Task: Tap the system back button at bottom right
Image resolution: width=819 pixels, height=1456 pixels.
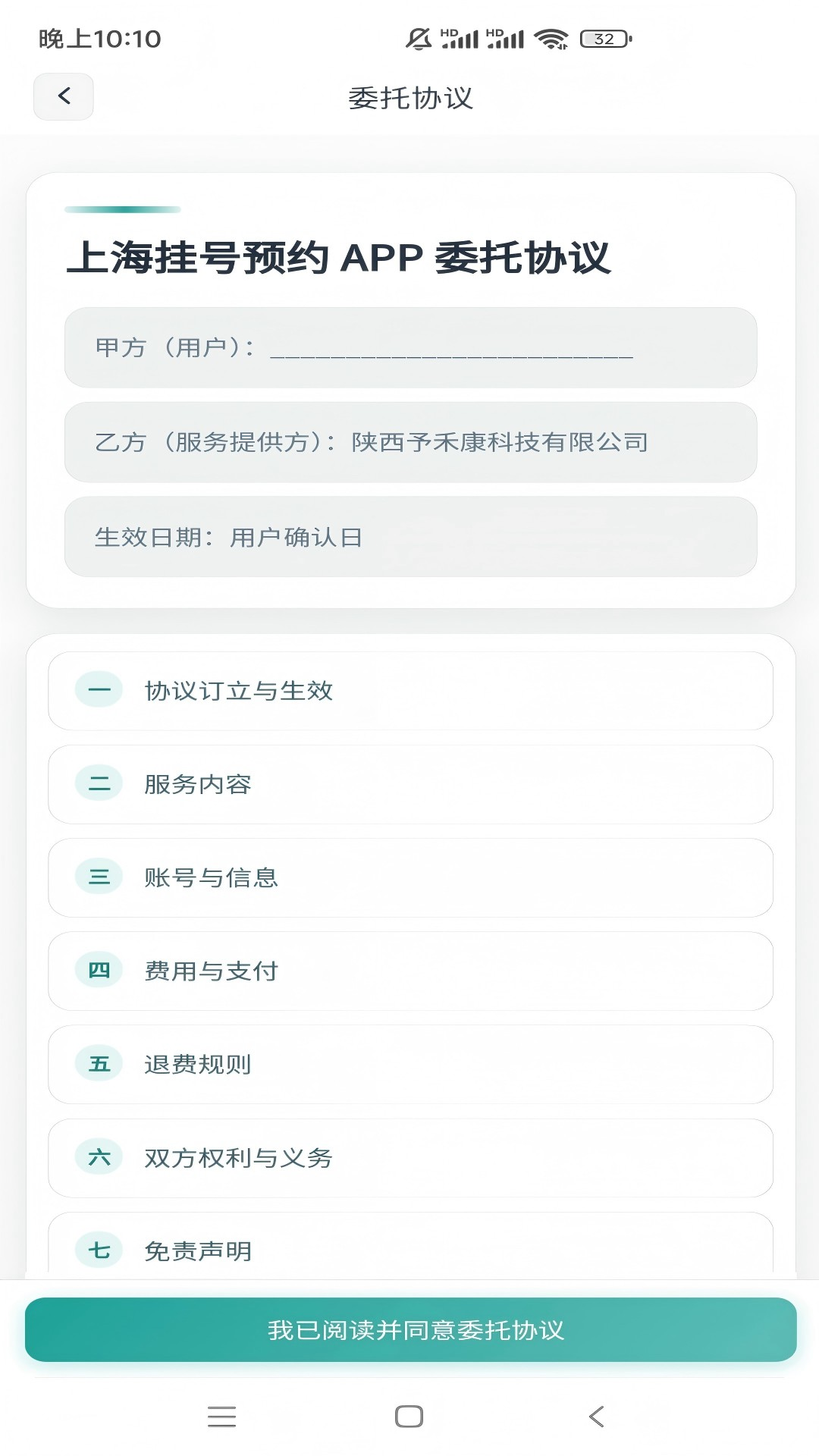Action: tap(596, 1414)
